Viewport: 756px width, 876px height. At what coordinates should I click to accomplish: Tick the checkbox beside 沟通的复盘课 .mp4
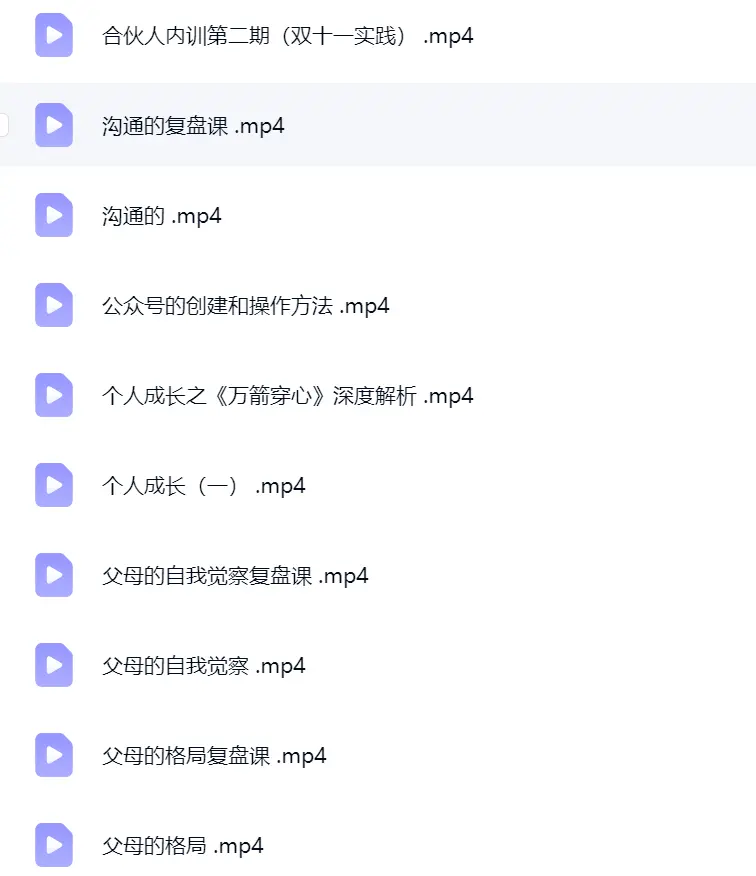pos(3,125)
